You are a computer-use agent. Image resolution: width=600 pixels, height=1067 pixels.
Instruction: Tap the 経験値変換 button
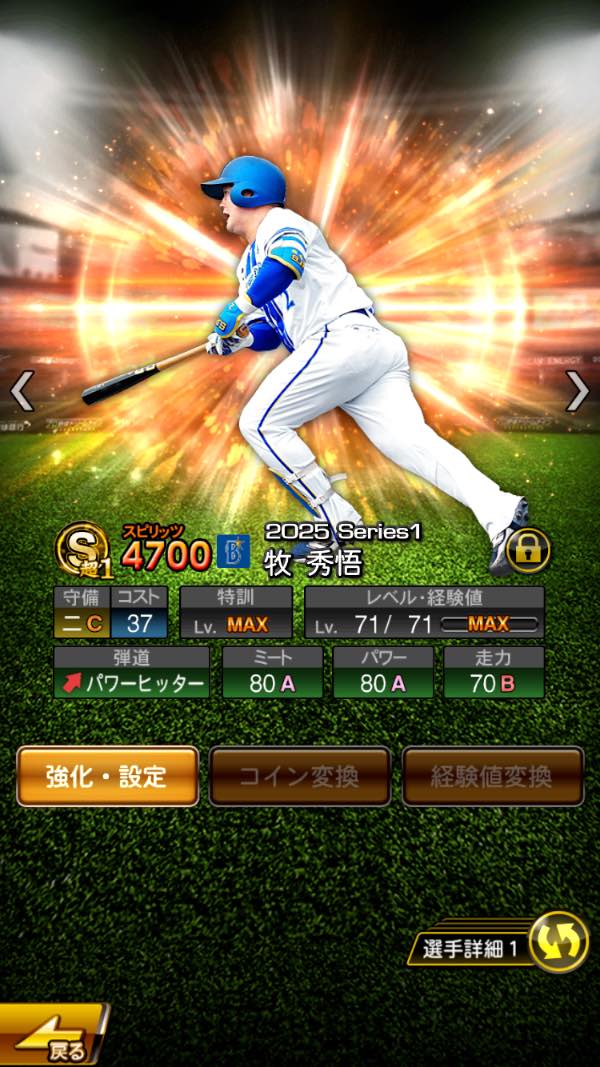point(492,776)
